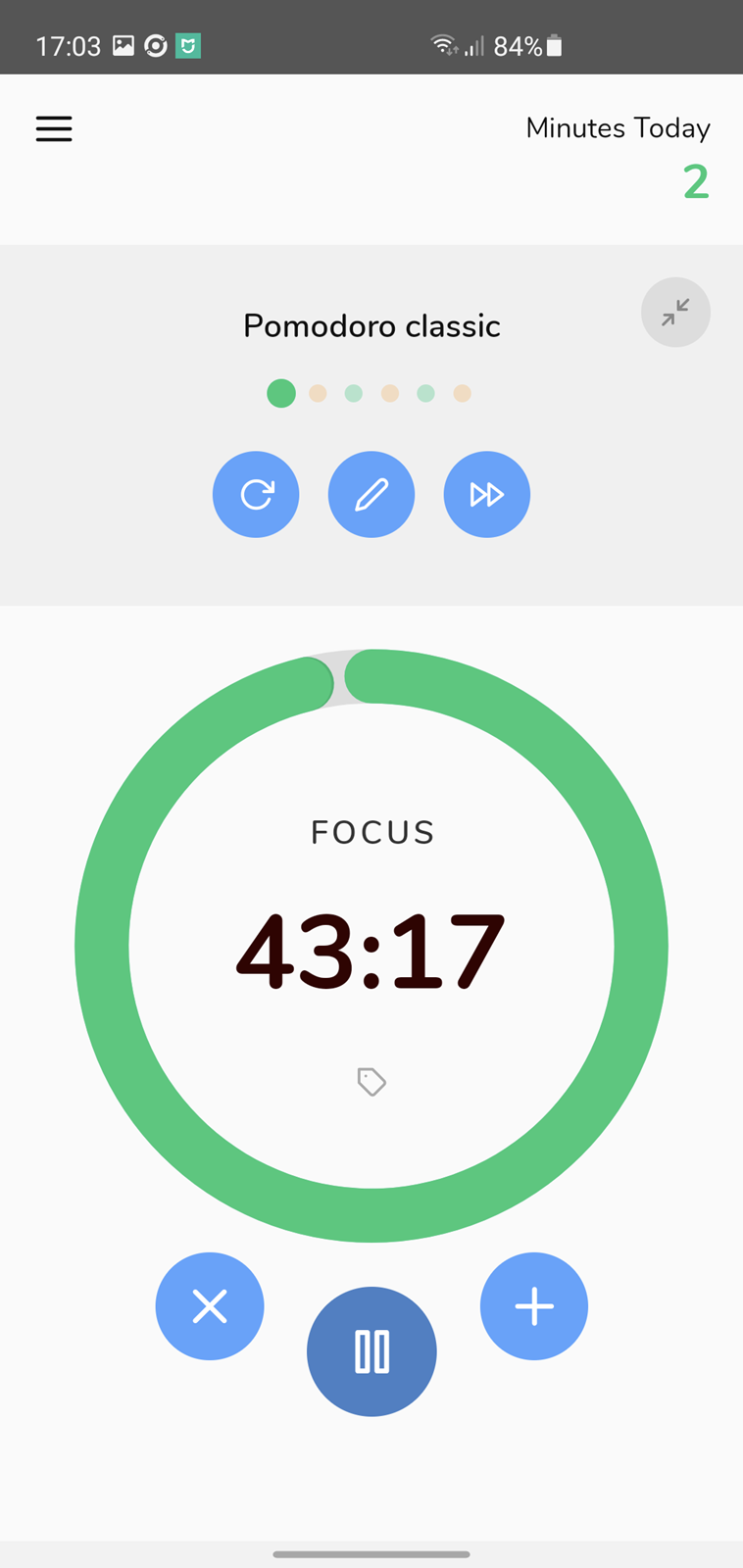Viewport: 743px width, 1568px height.
Task: Collapse the Pomodoro classic panel
Action: tap(675, 313)
